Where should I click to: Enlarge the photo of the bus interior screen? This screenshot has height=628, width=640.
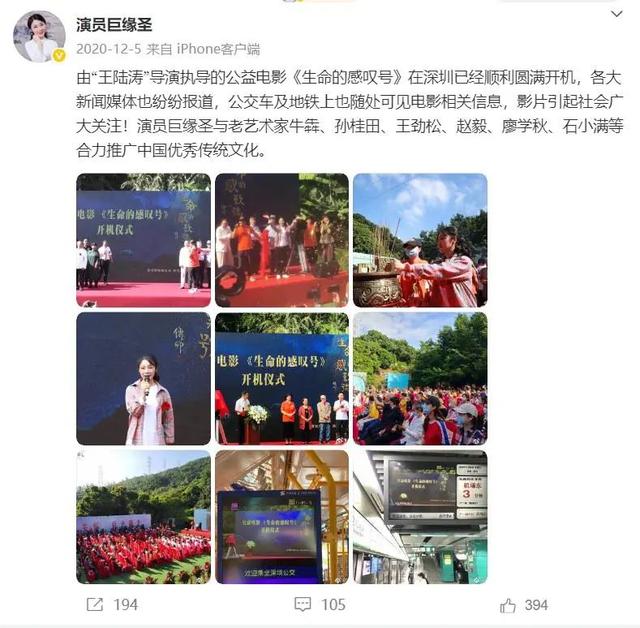pos(281,516)
